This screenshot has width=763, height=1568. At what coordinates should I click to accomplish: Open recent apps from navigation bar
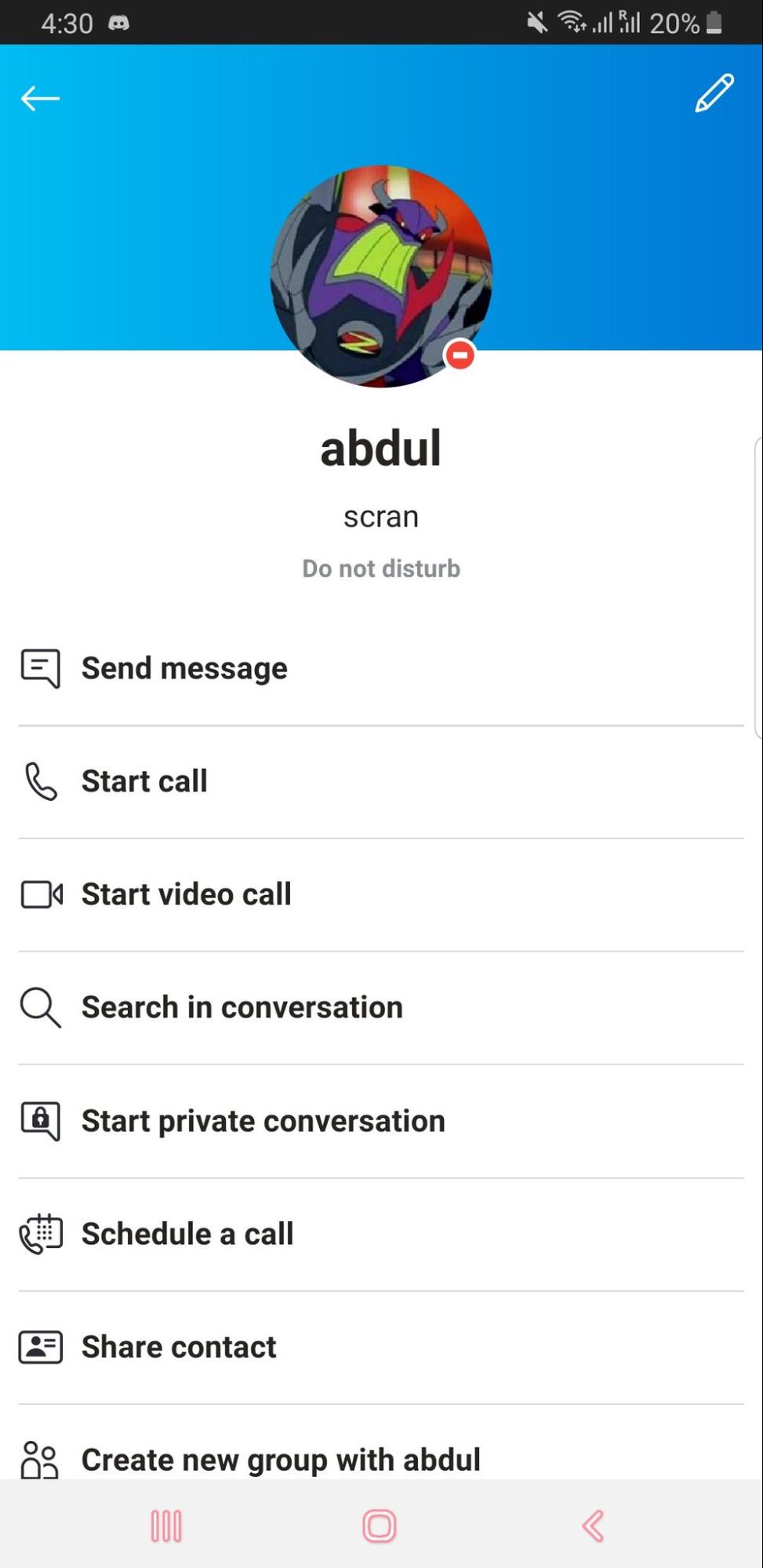coord(166,1526)
